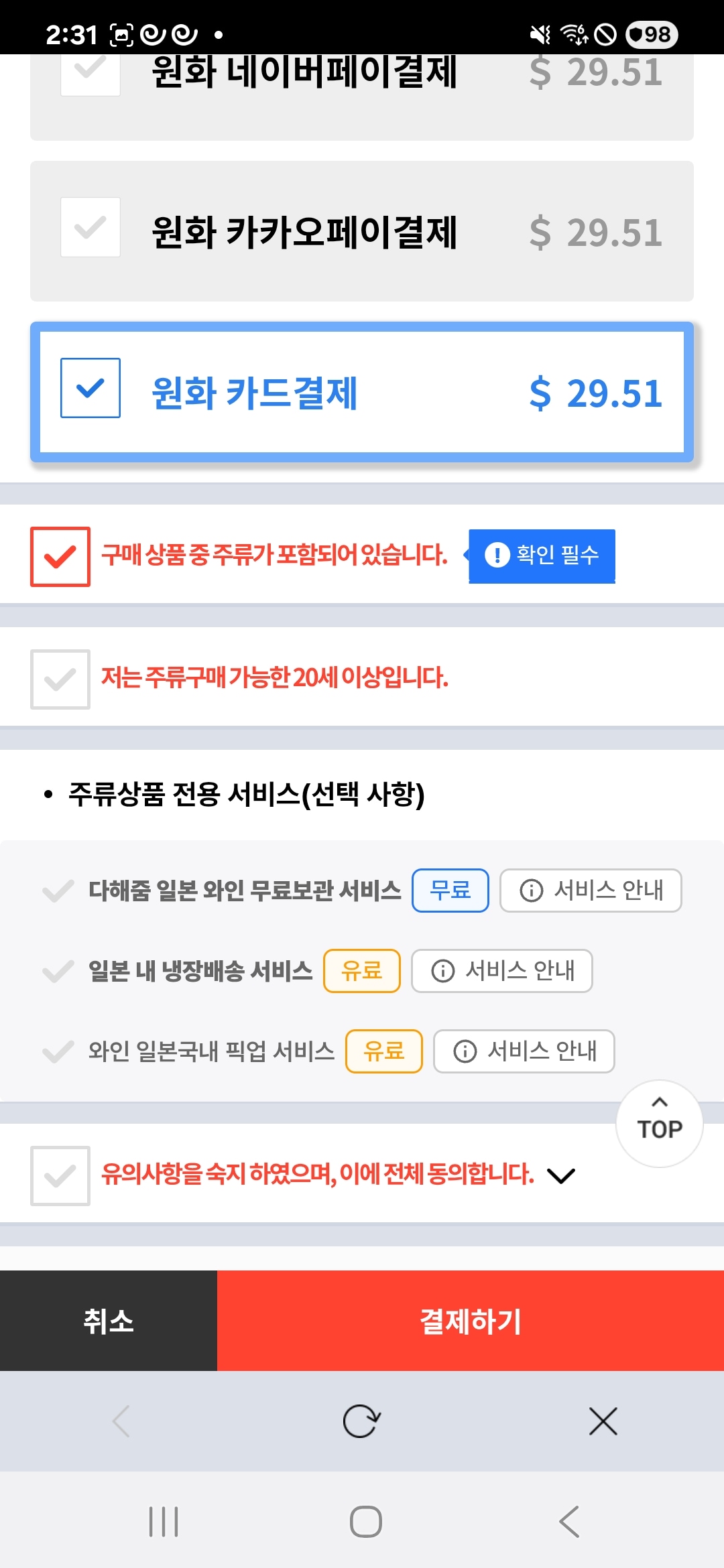Select 원화 네이버페이결제 payment option
The width and height of the screenshot is (724, 1568).
pyautogui.click(x=90, y=72)
